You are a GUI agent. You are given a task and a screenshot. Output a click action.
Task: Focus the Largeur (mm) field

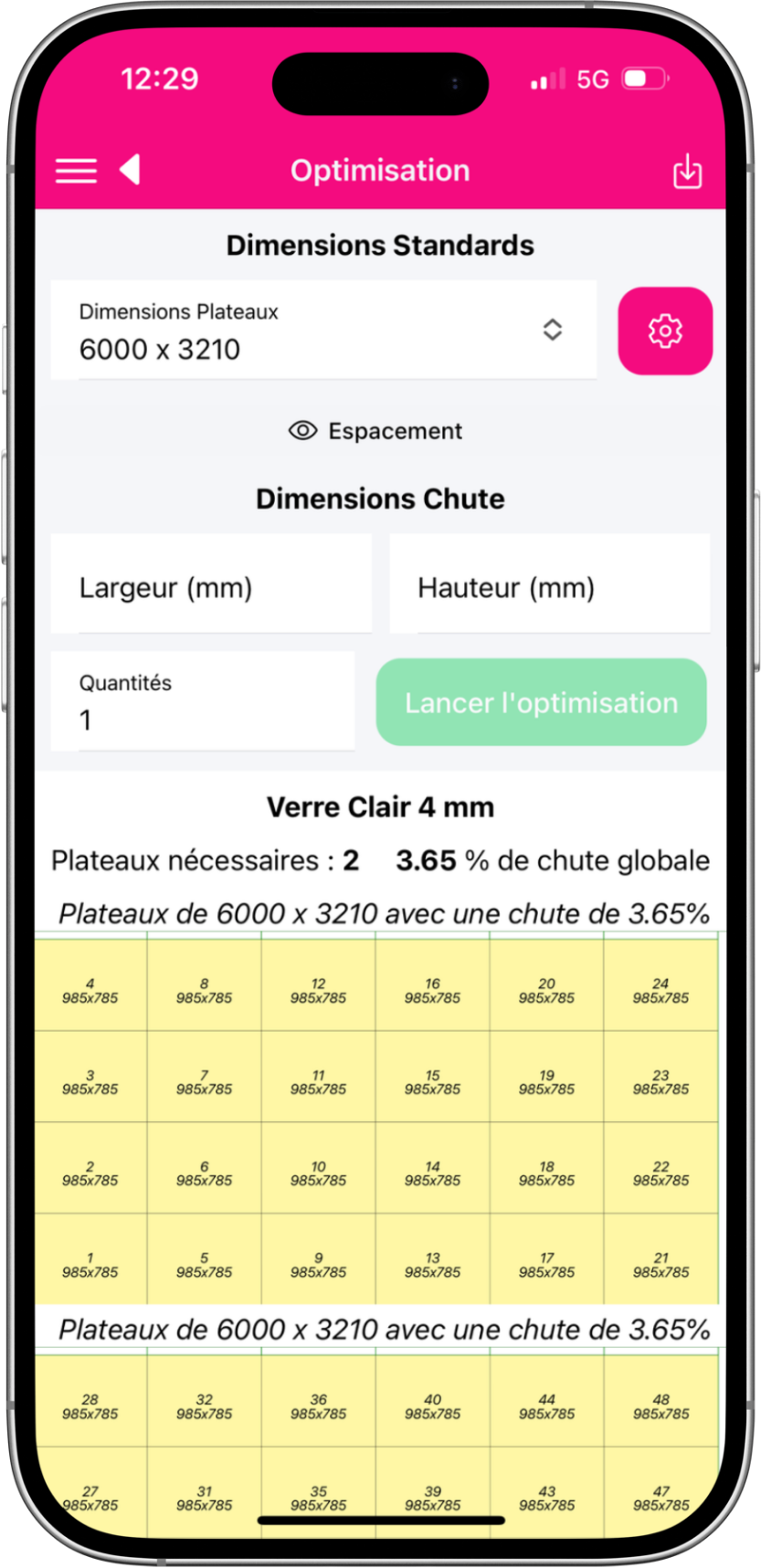point(211,587)
